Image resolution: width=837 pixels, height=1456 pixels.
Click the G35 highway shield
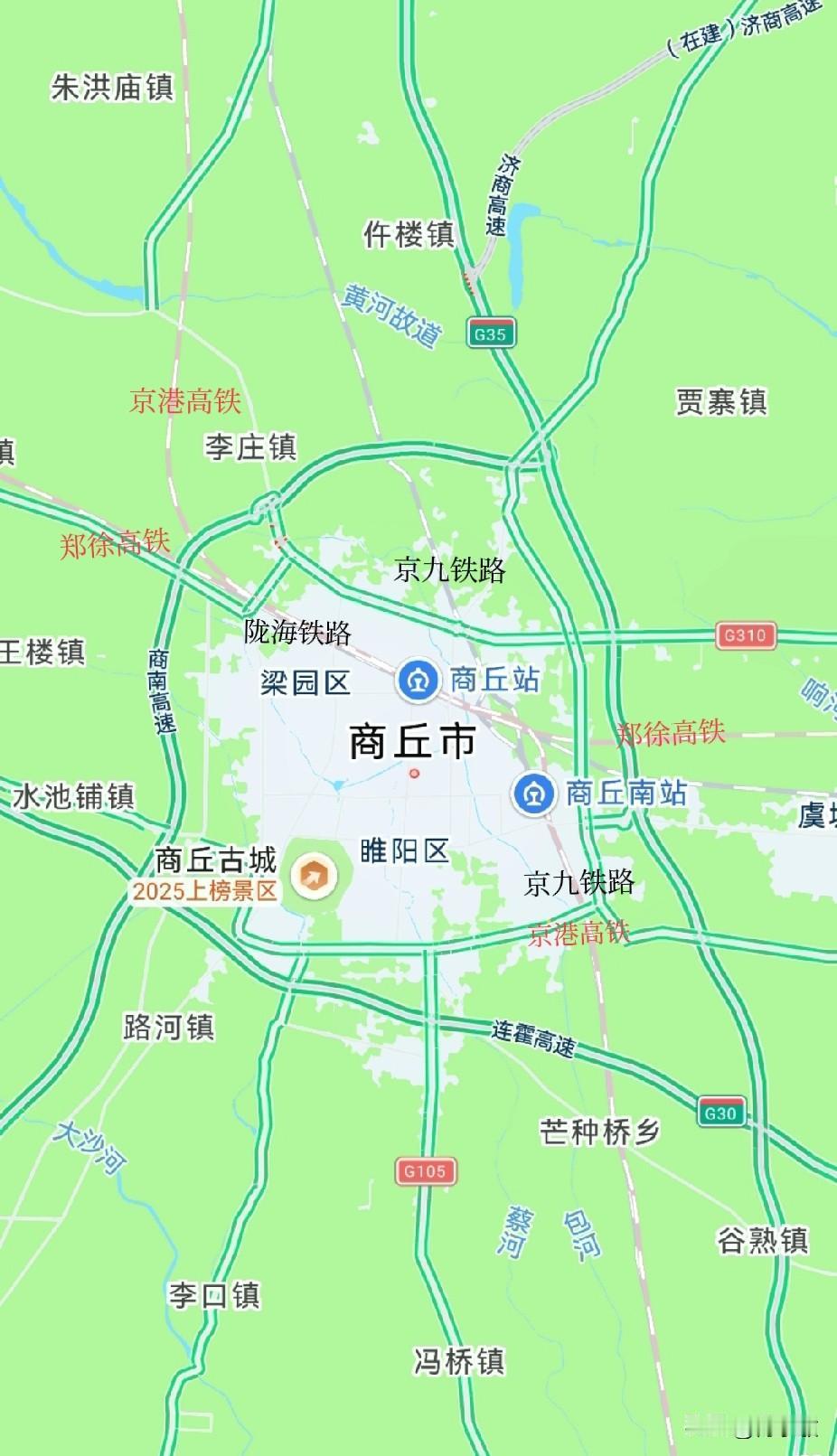click(x=489, y=333)
